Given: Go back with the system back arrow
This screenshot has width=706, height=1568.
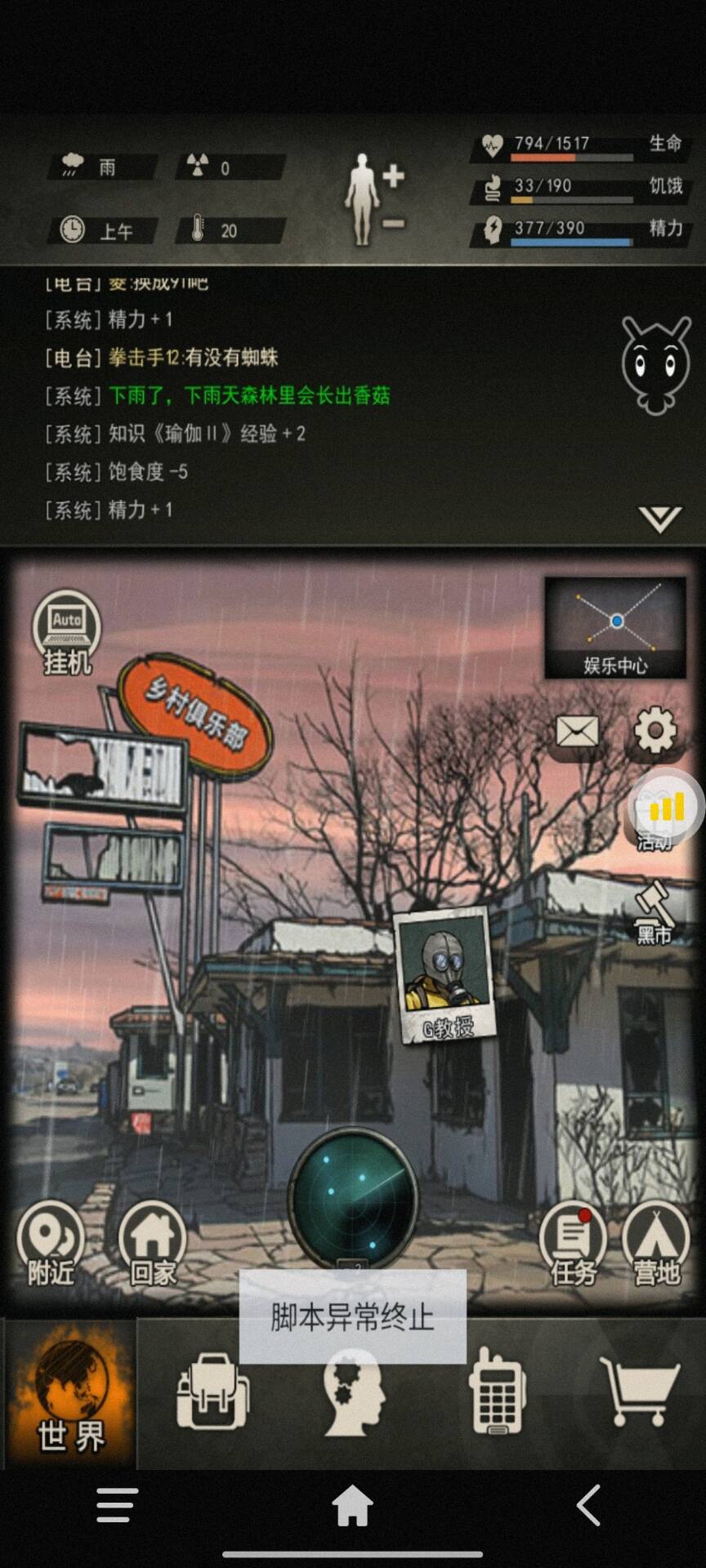Looking at the screenshot, I should 588,1505.
